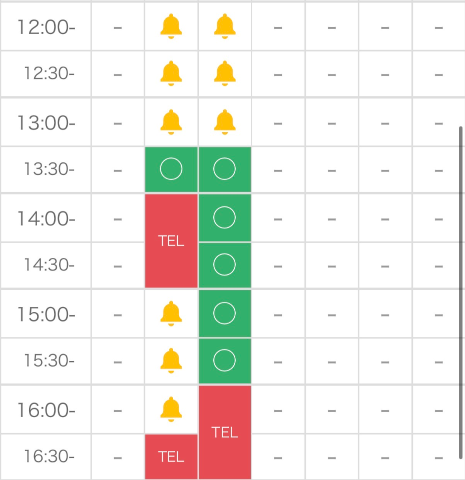Choose the open circle slot at 15:00
Image resolution: width=465 pixels, height=480 pixels.
coord(225,313)
